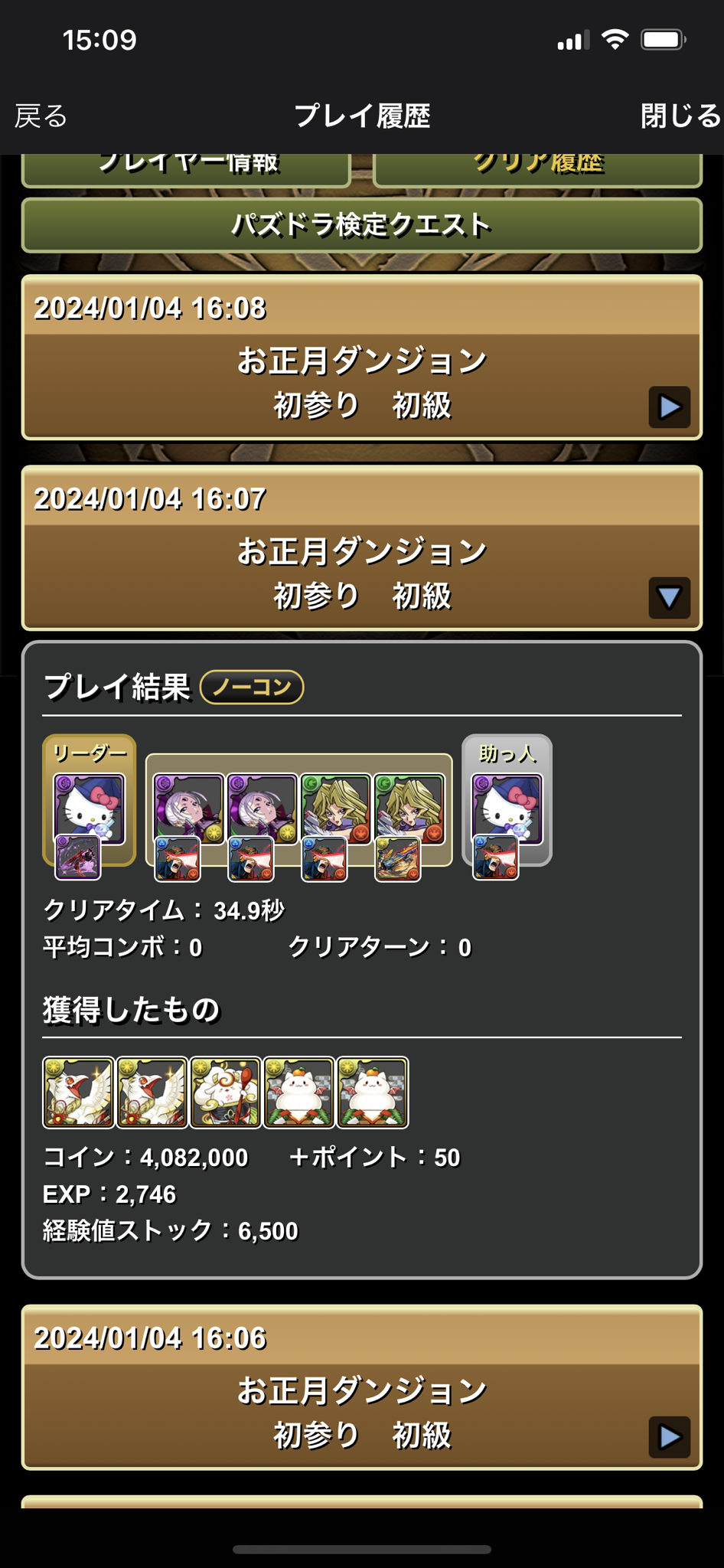This screenshot has height=1568, width=724.
Task: Expand the 16:06 お正月ダンジョン entry
Action: click(x=362, y=1387)
